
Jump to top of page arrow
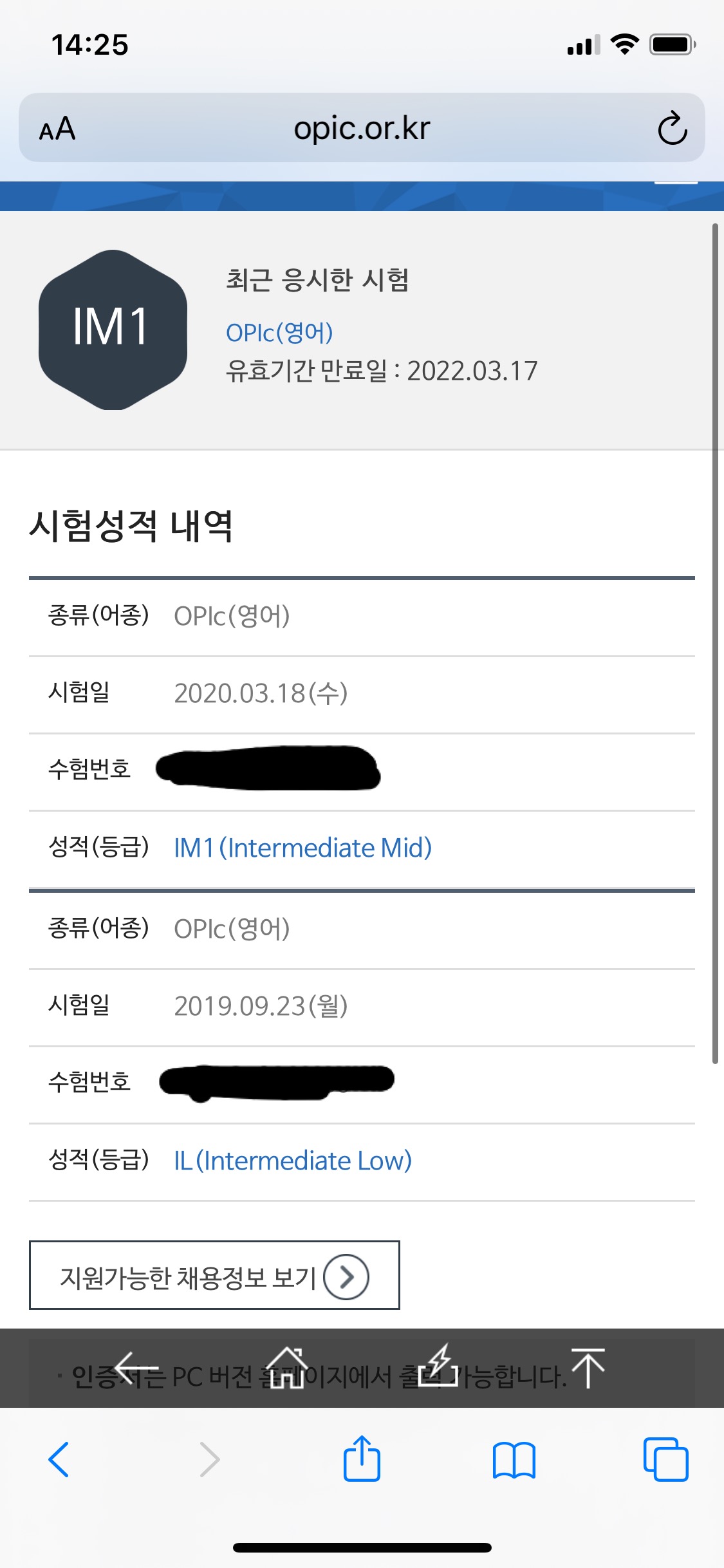click(x=588, y=1368)
